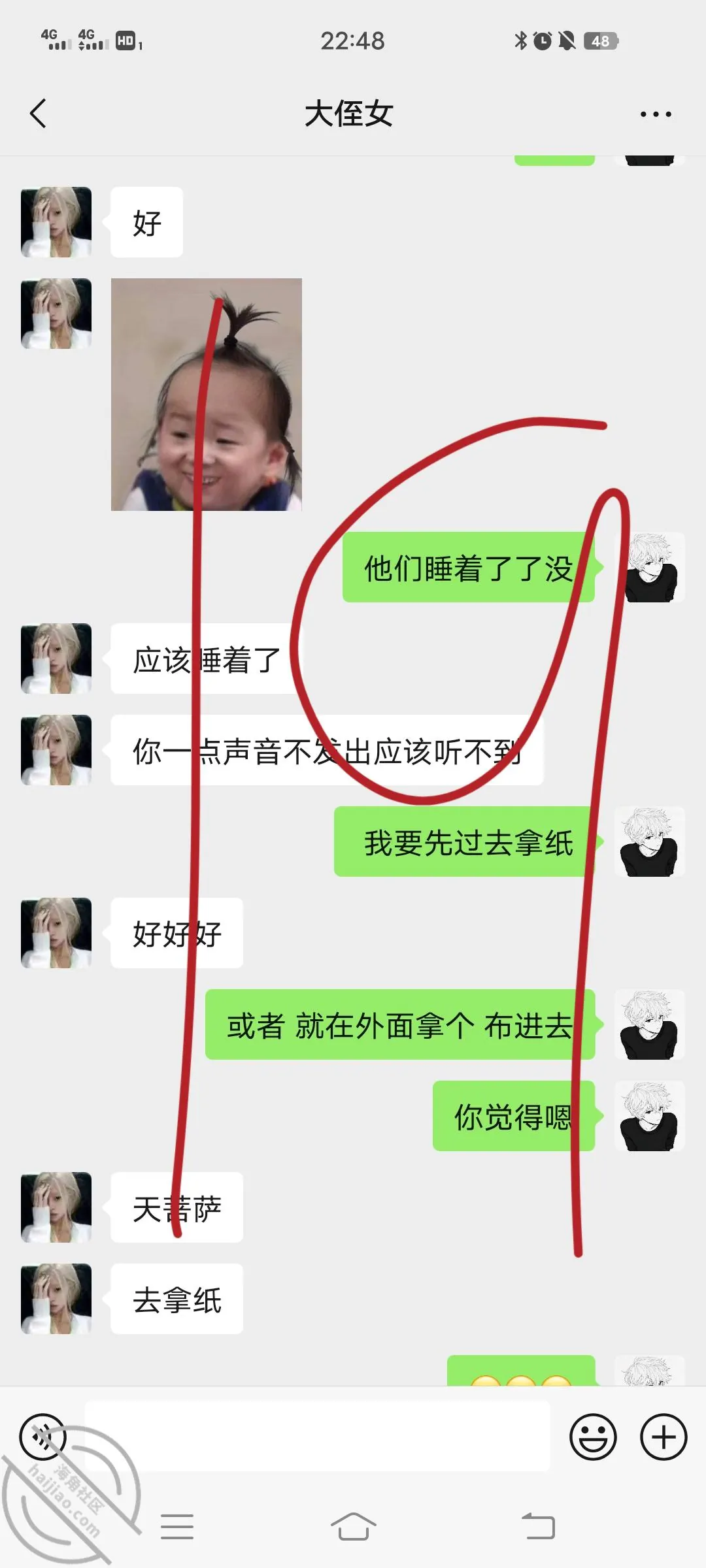The width and height of the screenshot is (706, 1568).
Task: Tap own avatar beside 我要先过去拿纸
Action: click(x=650, y=841)
